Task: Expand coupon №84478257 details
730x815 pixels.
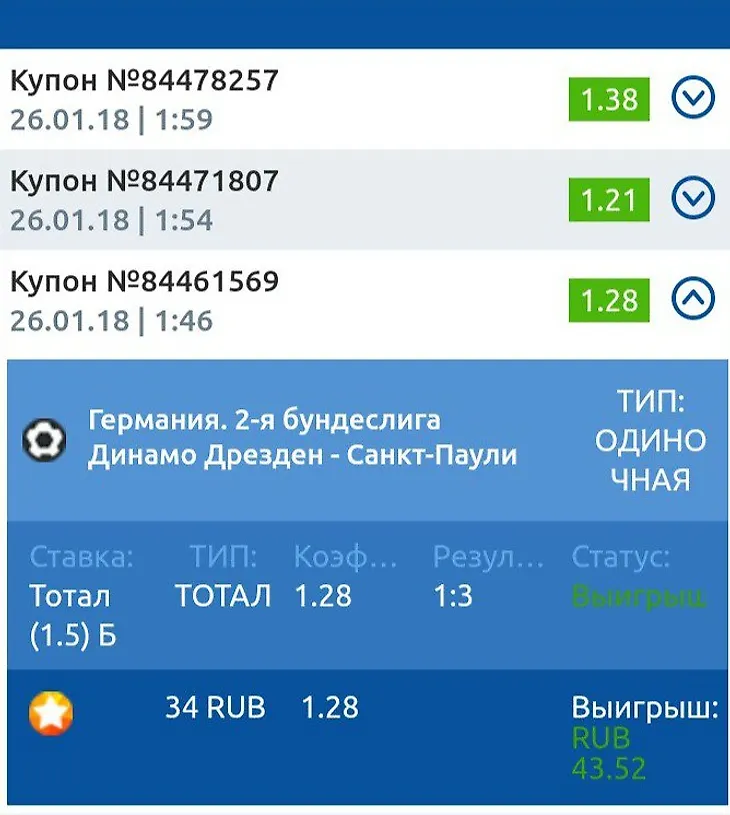Action: click(x=692, y=99)
